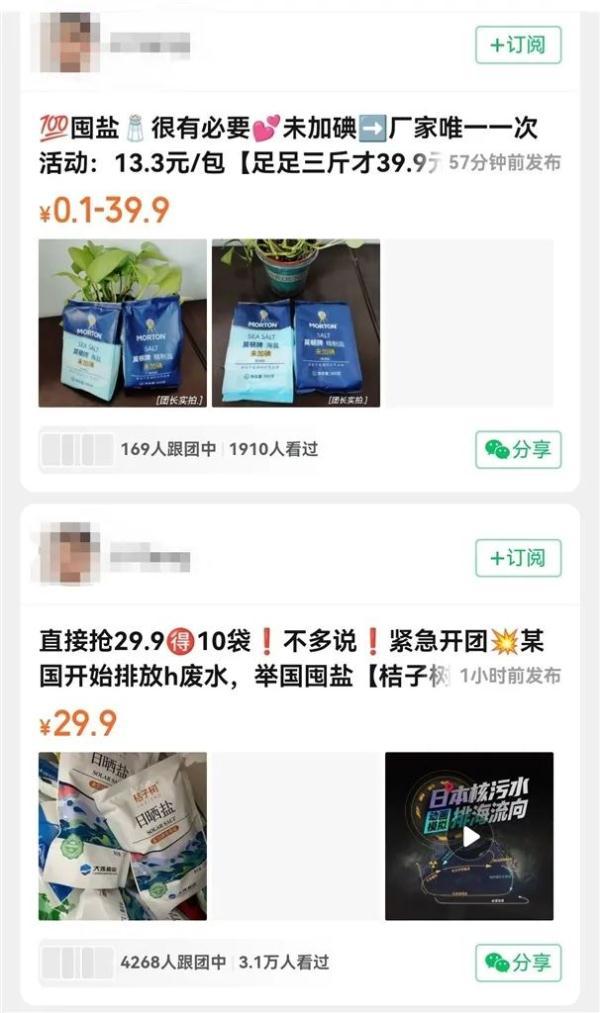View the second Morton salt photo
This screenshot has width=600, height=1013.
(296, 323)
